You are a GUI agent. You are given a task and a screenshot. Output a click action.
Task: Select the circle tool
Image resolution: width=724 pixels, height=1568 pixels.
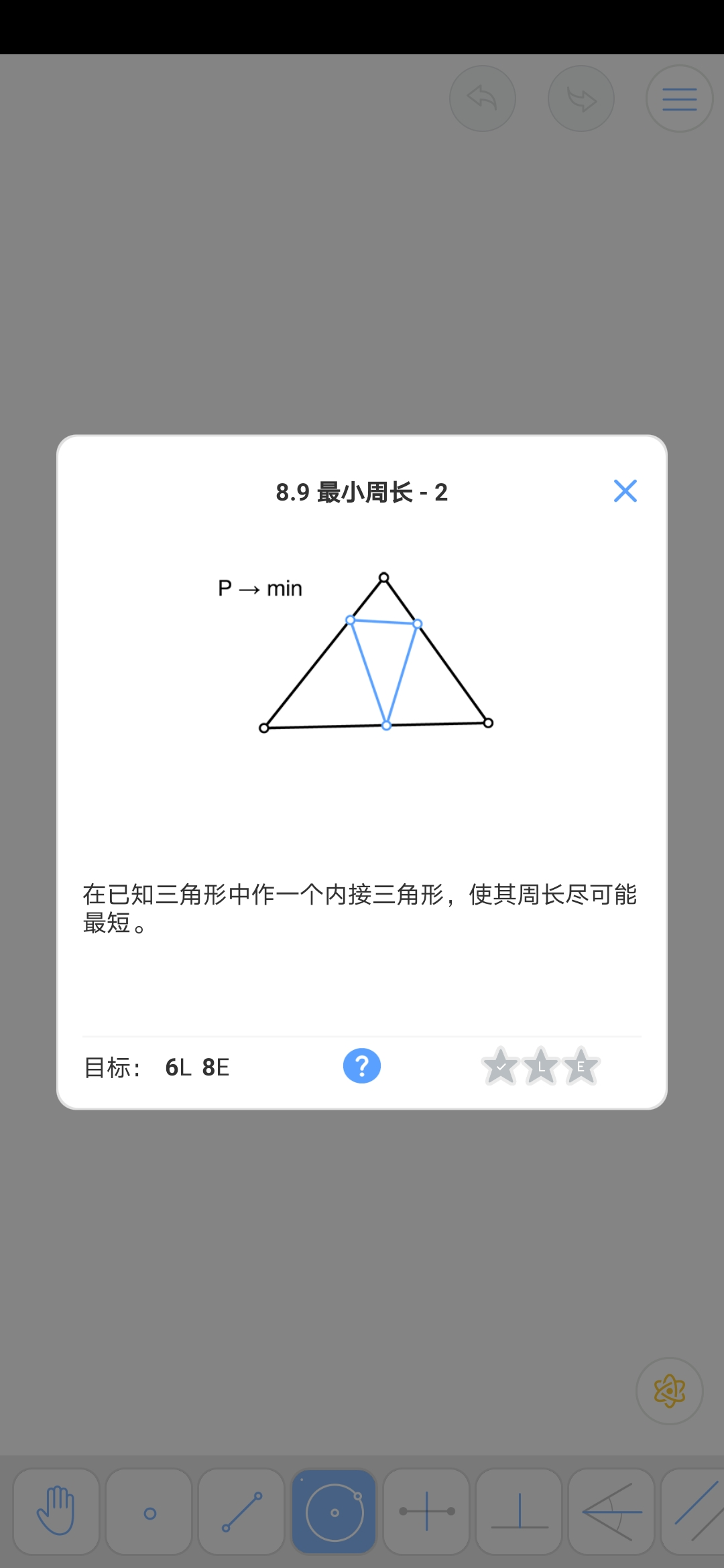coord(334,1512)
